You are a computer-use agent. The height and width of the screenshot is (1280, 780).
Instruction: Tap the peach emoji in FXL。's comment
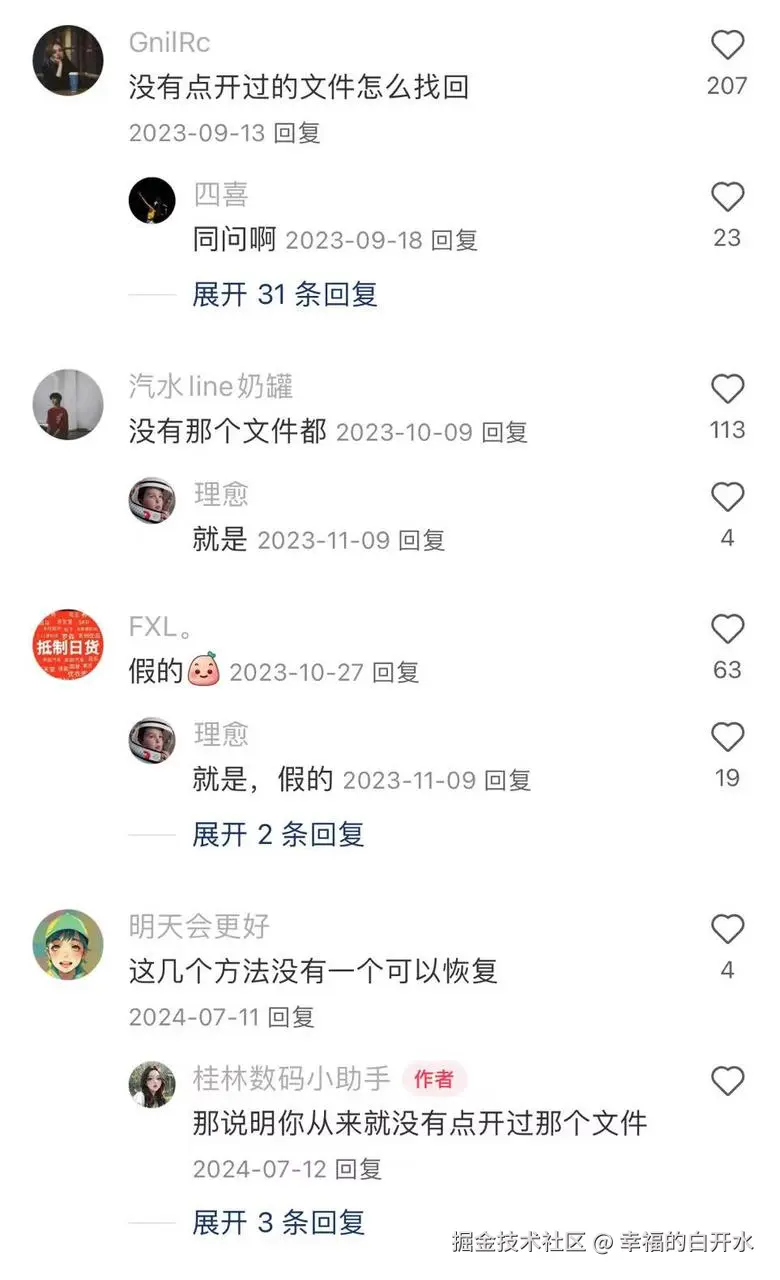pyautogui.click(x=204, y=671)
